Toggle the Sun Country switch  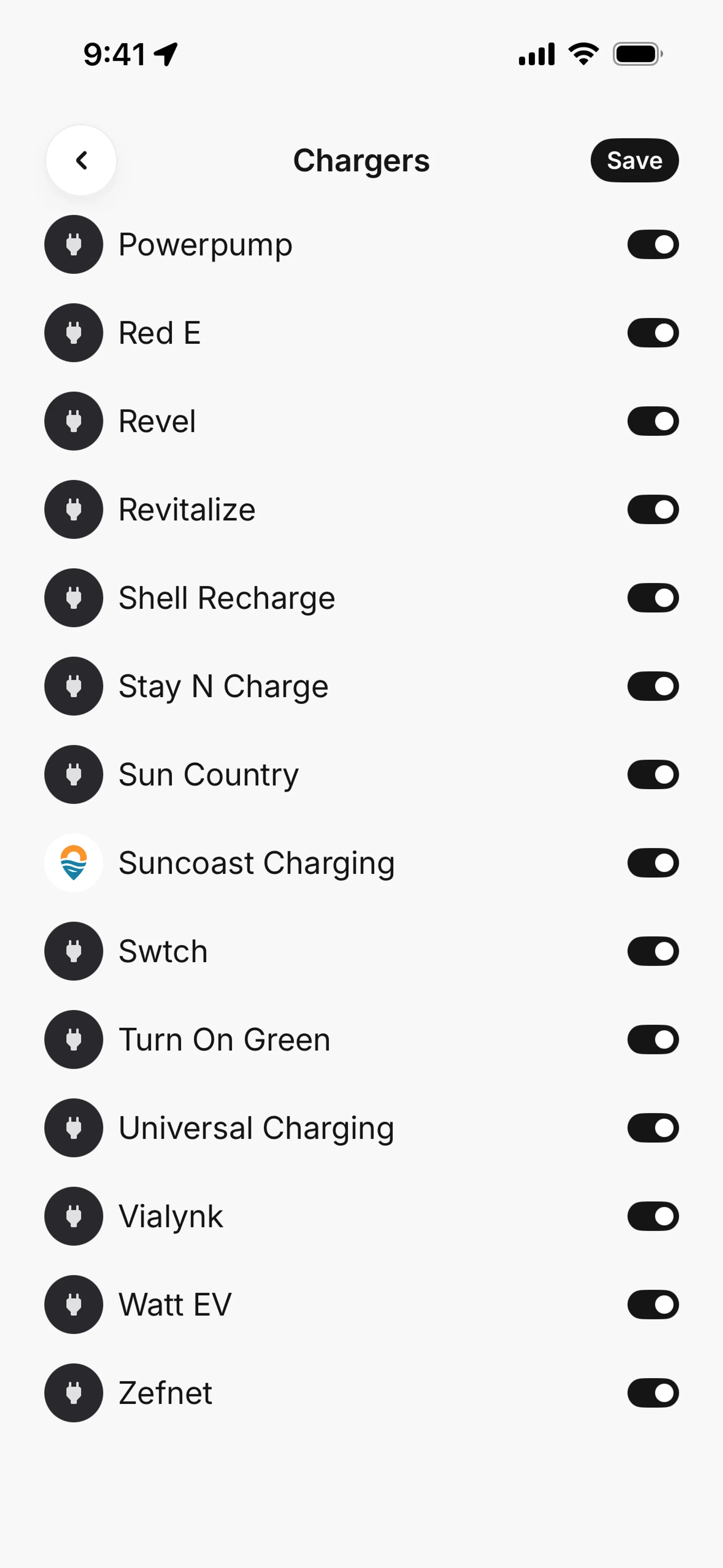[653, 774]
